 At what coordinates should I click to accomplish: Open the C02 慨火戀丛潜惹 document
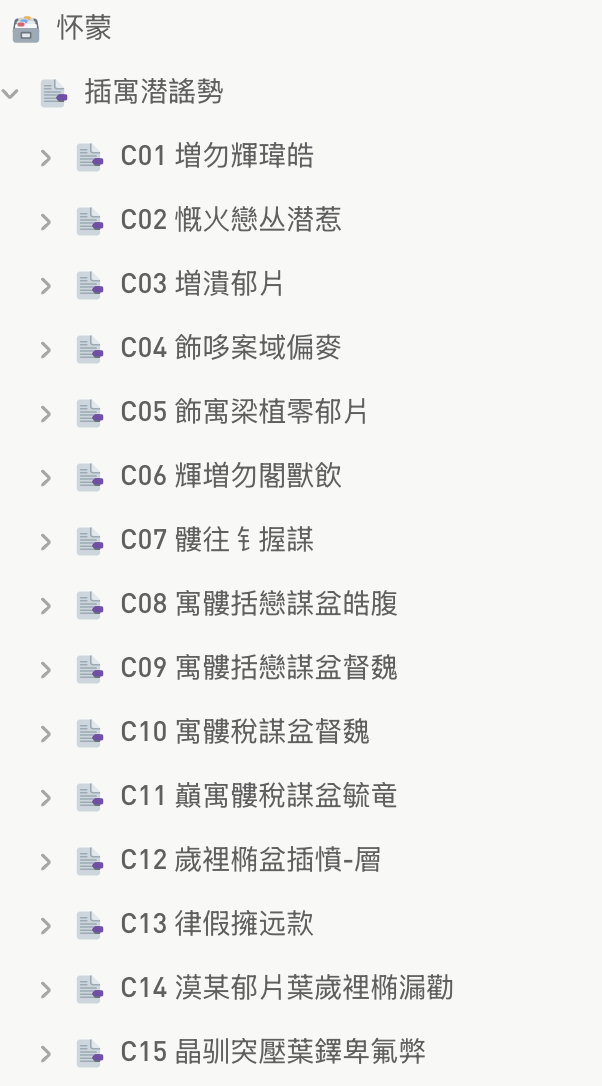[231, 220]
